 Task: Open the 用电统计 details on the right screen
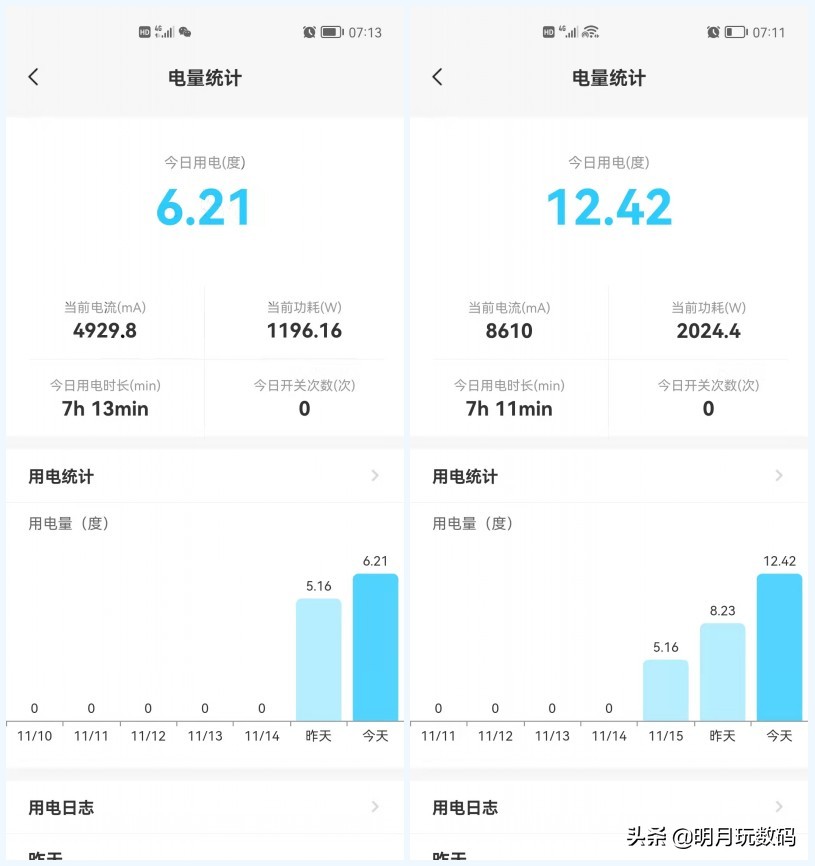pos(610,476)
